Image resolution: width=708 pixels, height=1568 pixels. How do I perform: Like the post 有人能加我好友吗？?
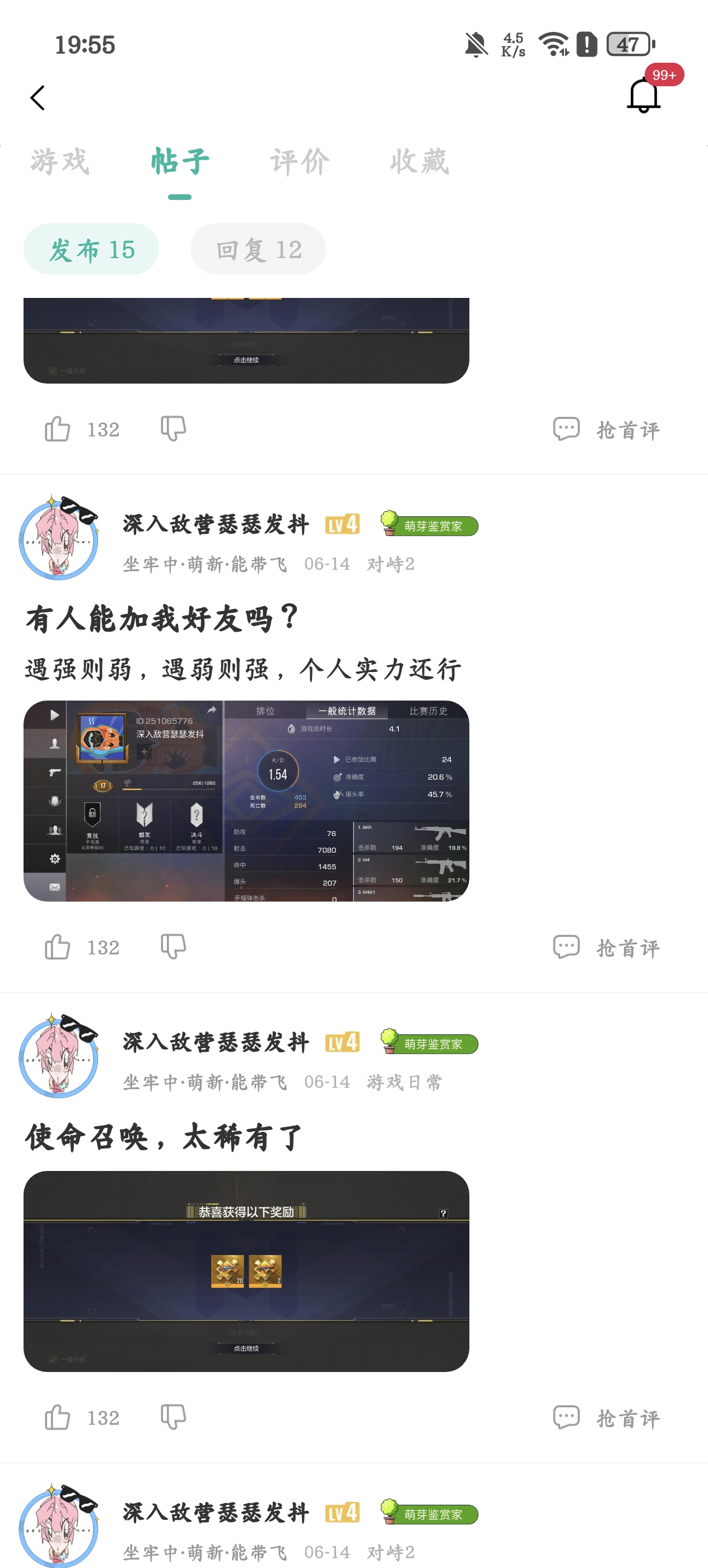58,946
